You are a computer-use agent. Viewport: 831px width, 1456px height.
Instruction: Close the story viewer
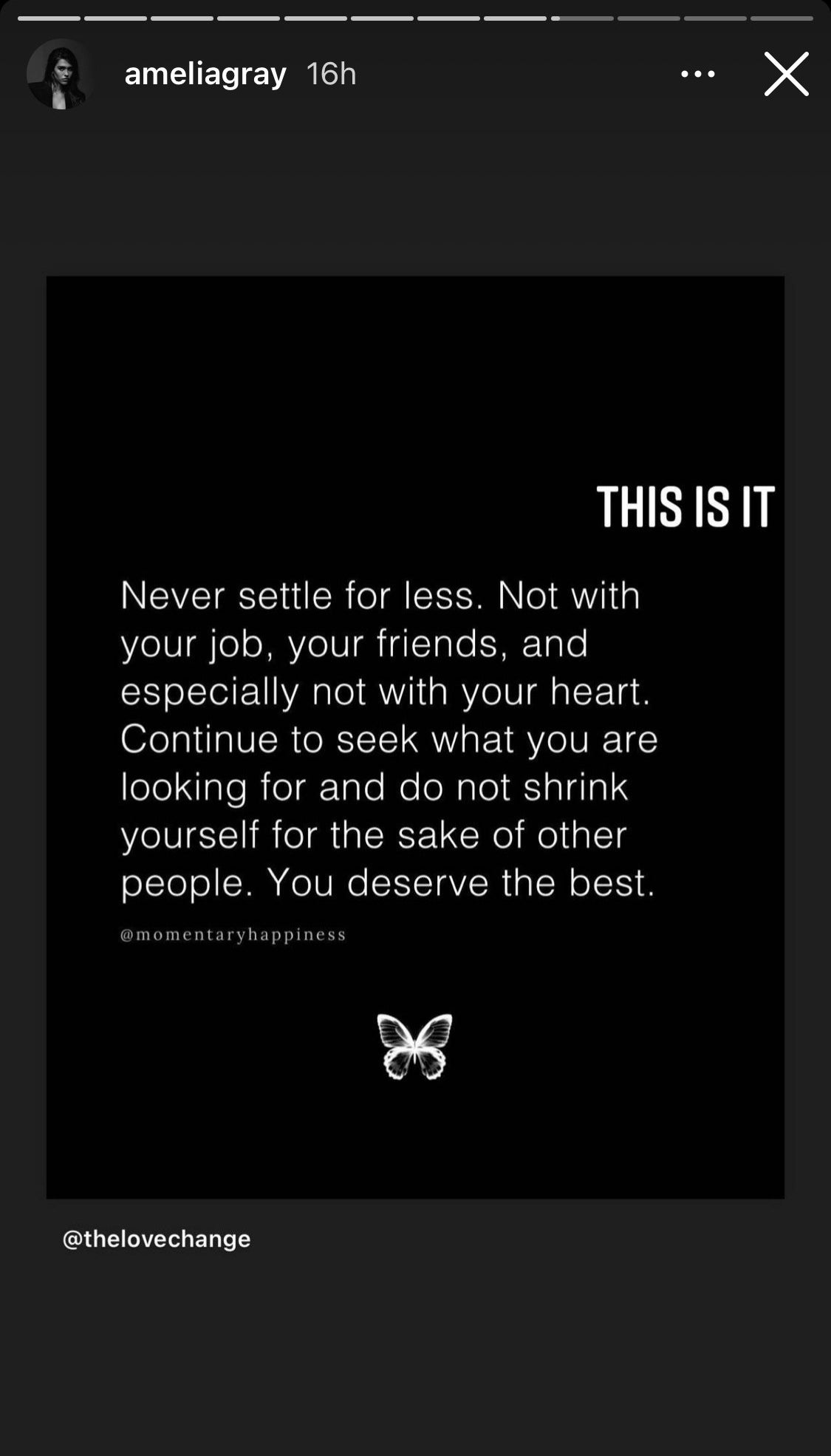pyautogui.click(x=786, y=74)
